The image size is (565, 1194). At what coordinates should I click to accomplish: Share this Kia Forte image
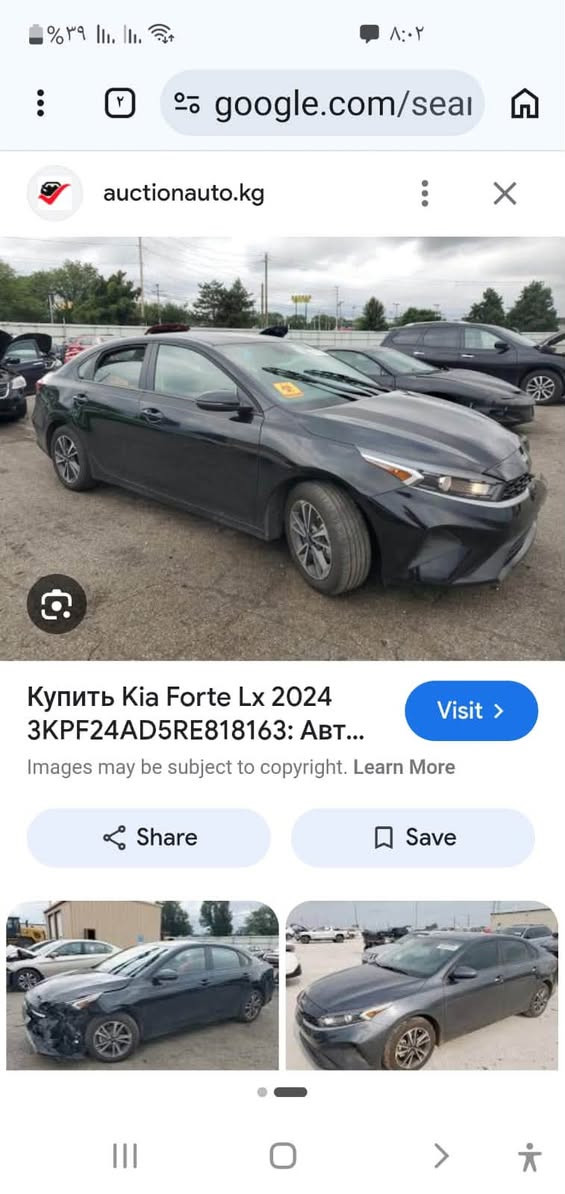click(148, 838)
